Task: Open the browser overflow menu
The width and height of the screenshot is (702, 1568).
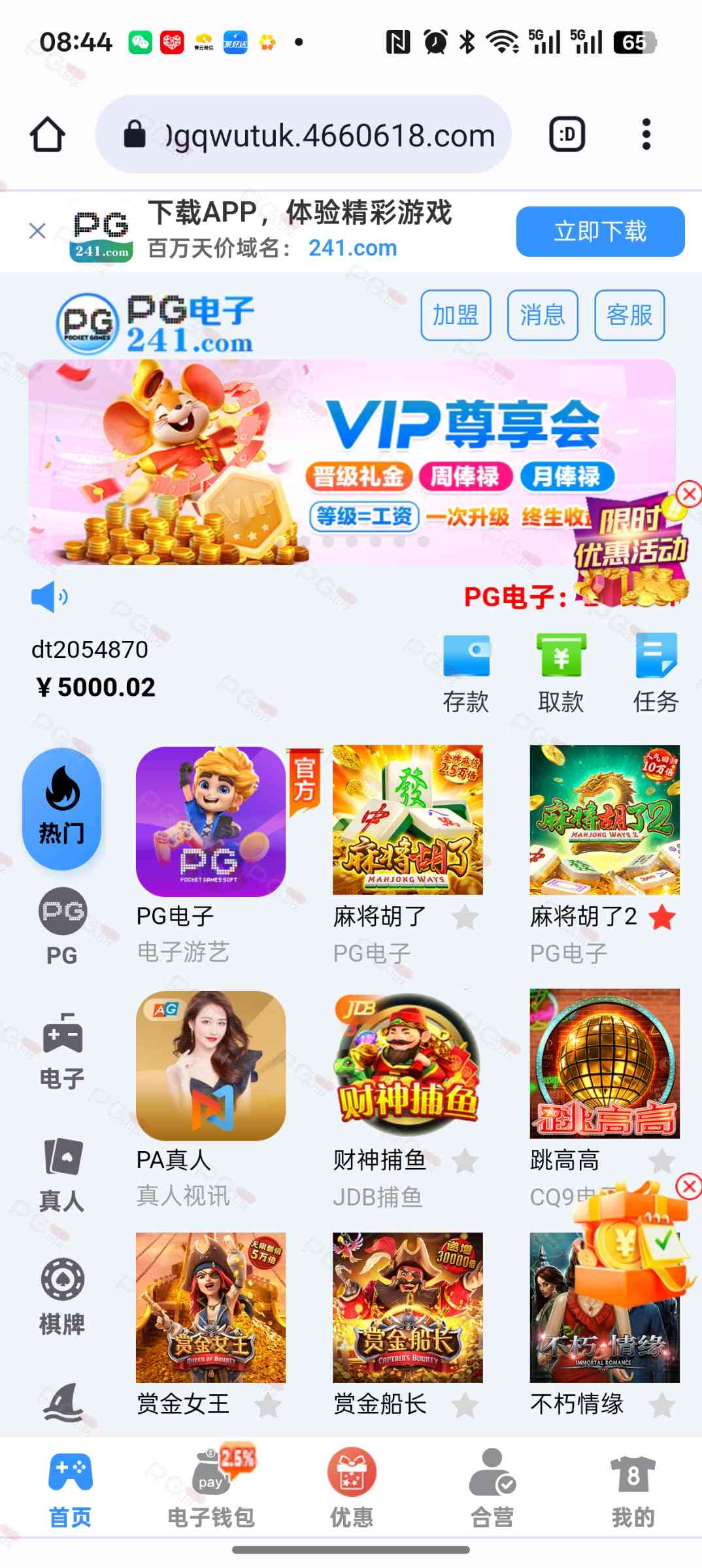Action: [x=646, y=135]
